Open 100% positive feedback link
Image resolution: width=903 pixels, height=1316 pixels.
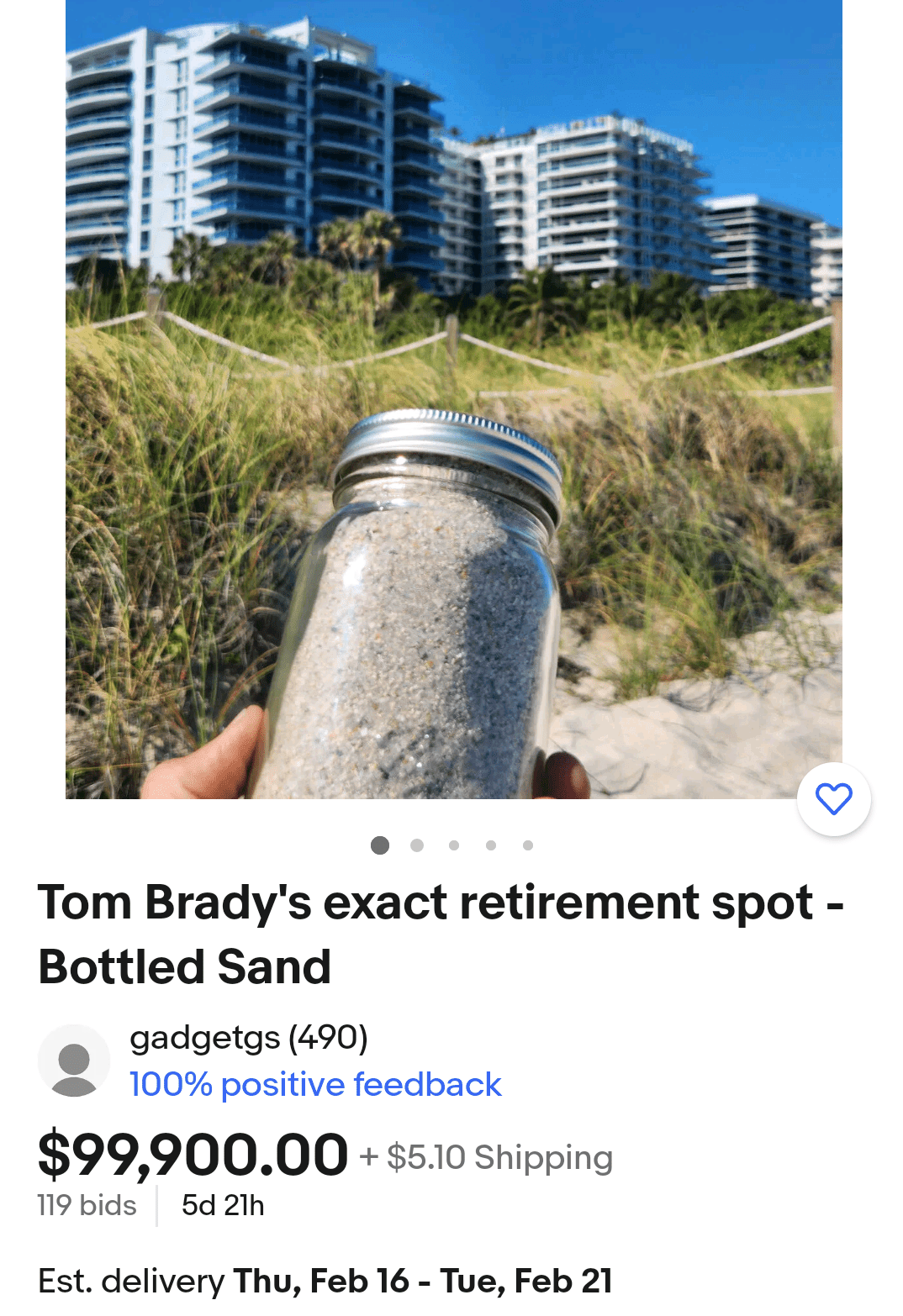coord(315,1084)
